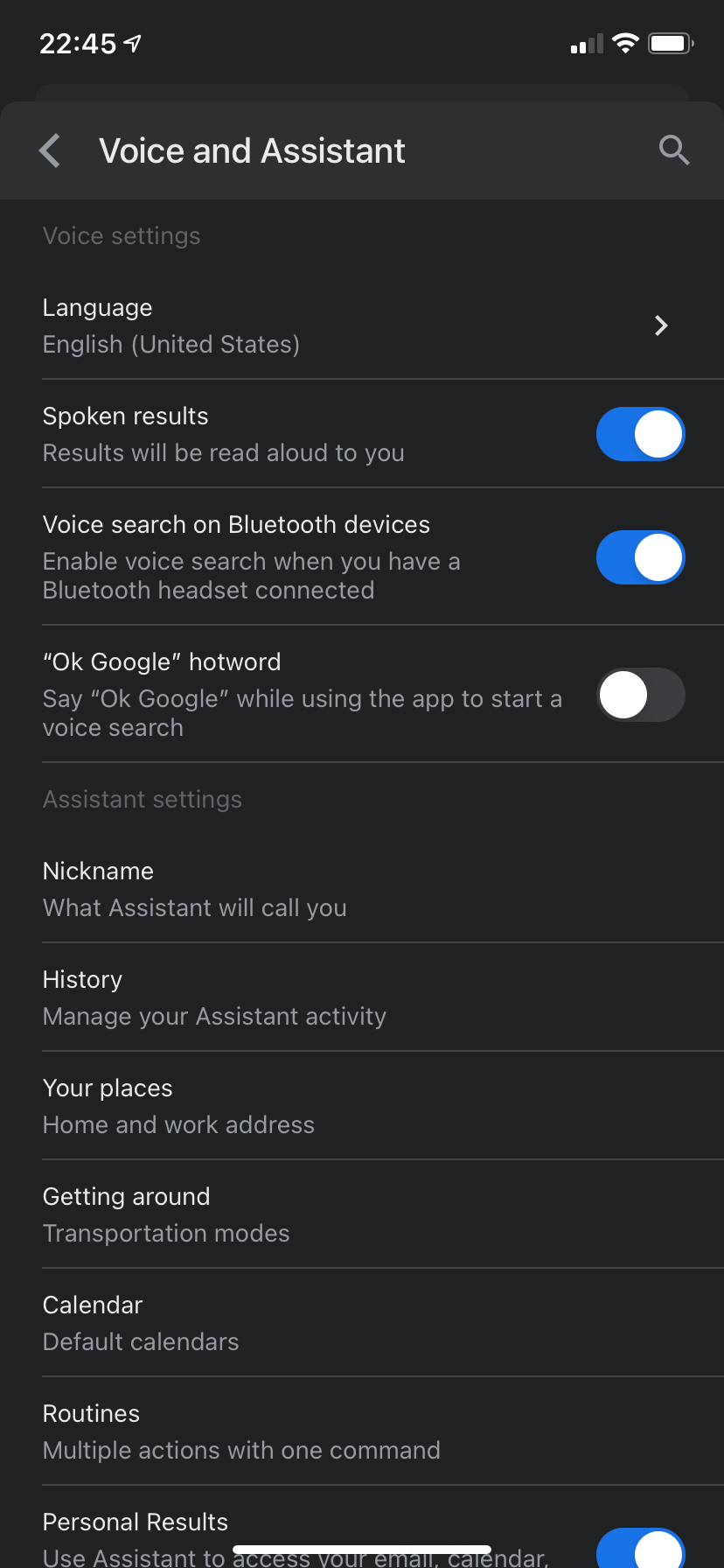
Task: Open Nickname settings
Action: [350, 889]
